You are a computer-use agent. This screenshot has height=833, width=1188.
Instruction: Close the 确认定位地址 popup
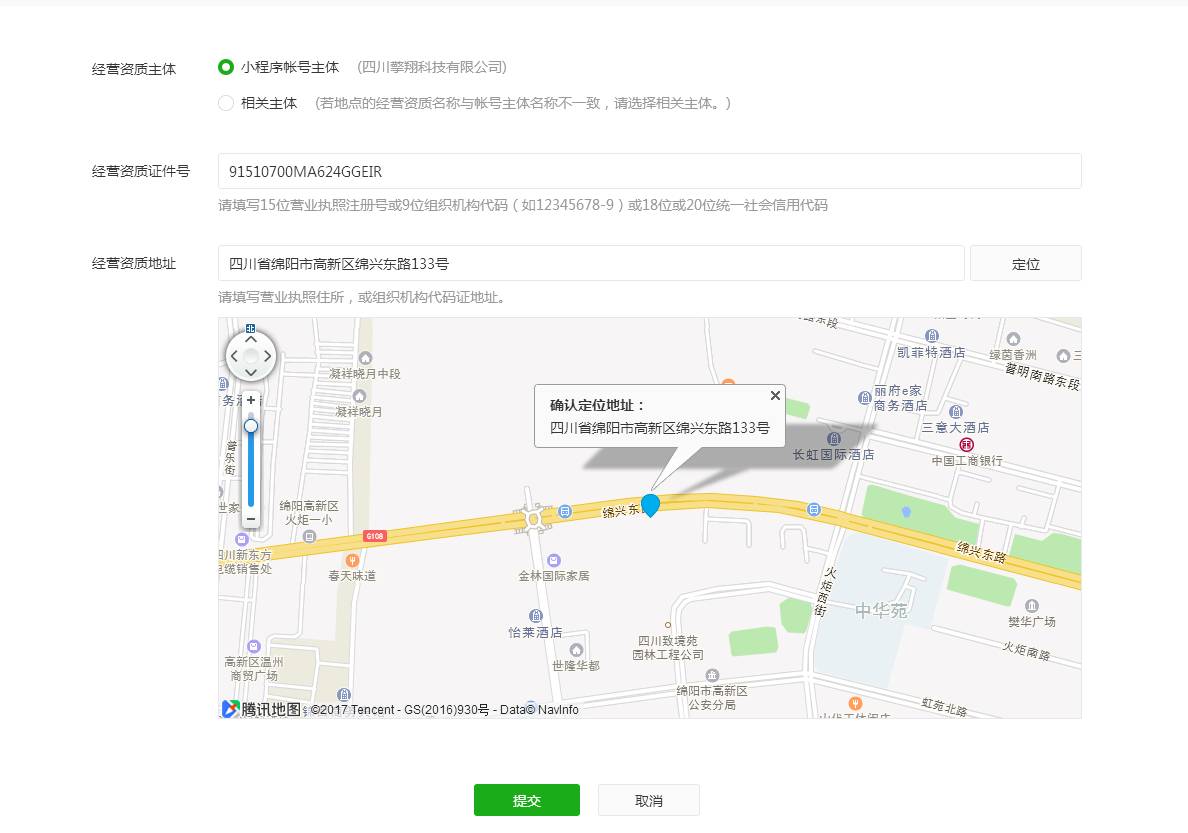pos(775,396)
